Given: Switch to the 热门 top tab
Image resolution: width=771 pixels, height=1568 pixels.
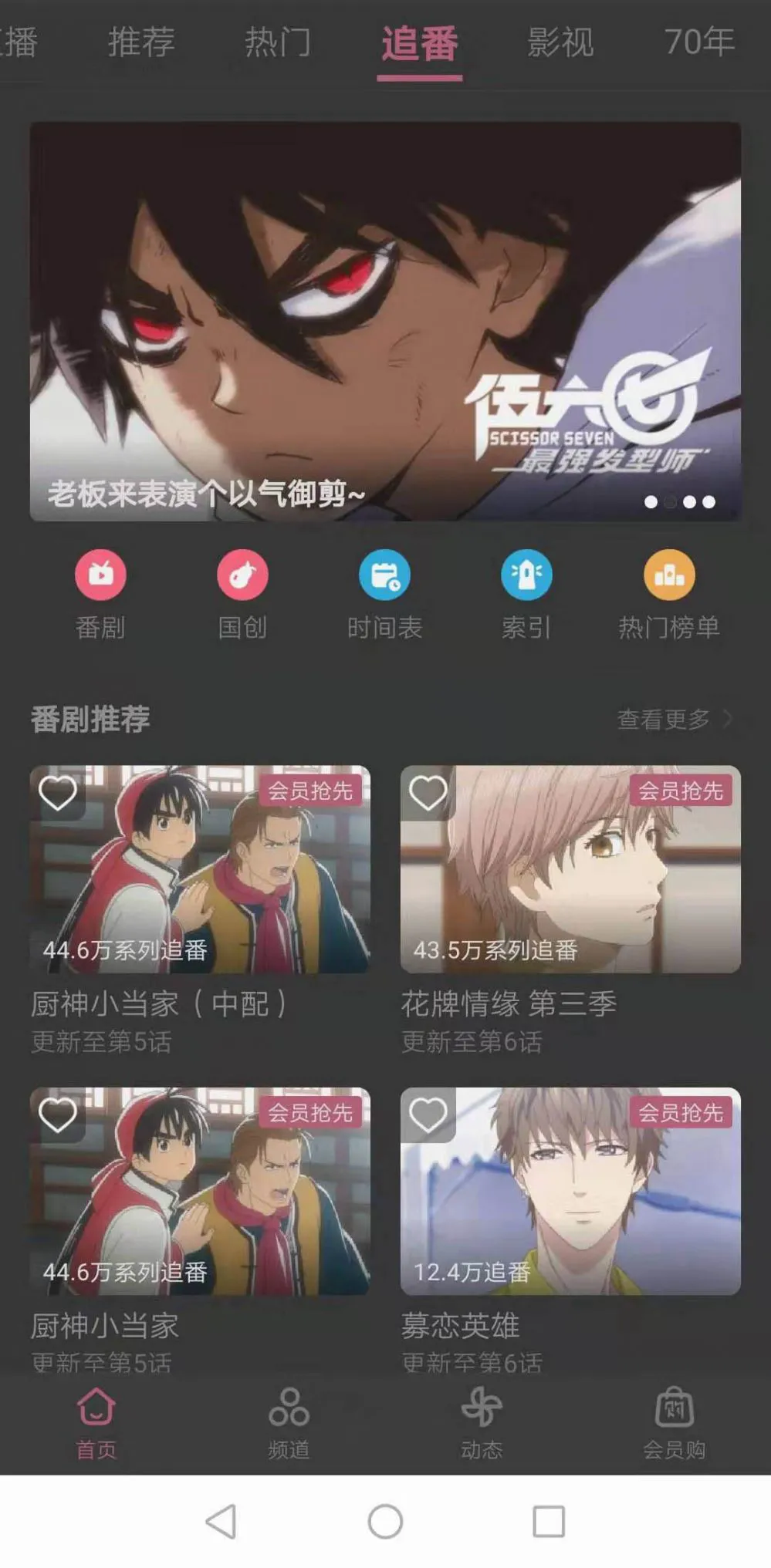Looking at the screenshot, I should pos(278,42).
